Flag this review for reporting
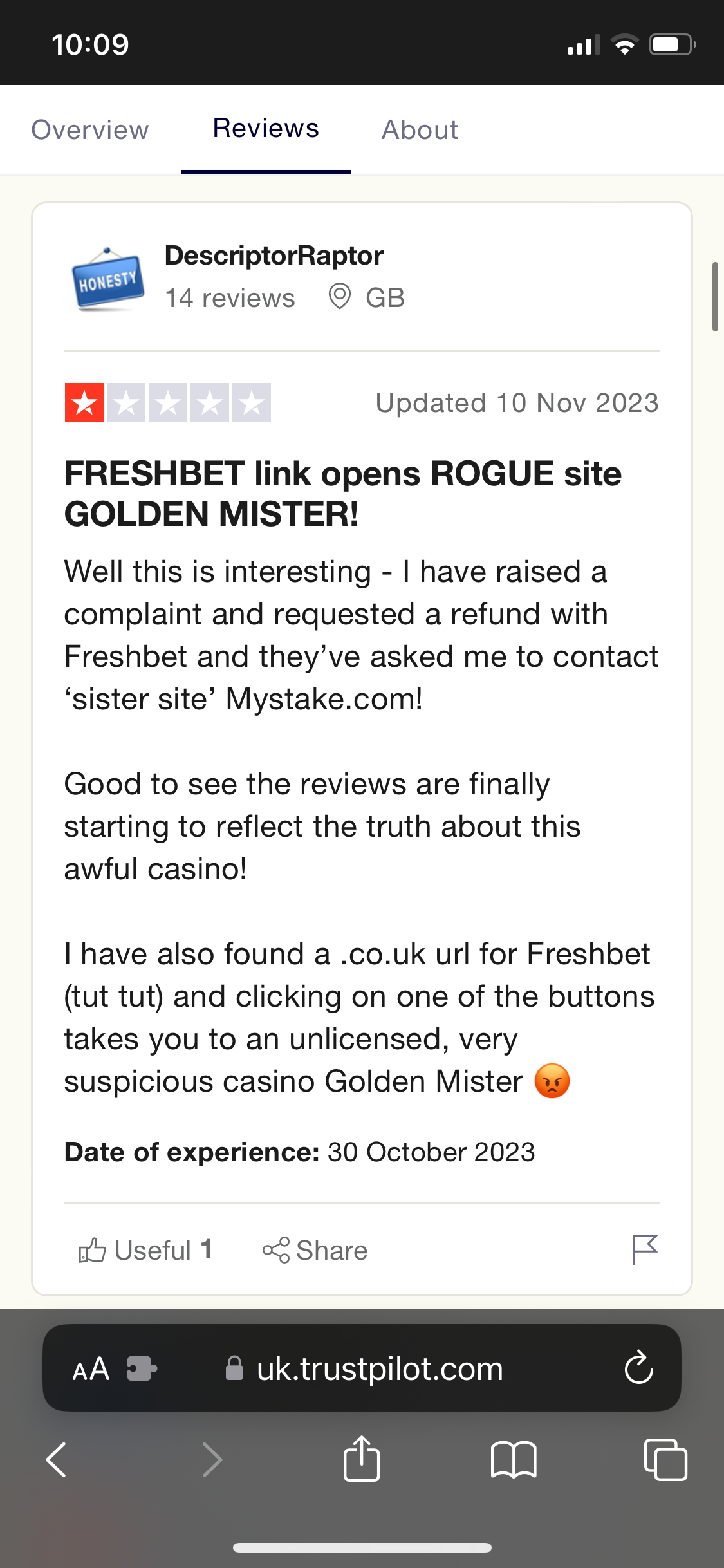This screenshot has height=1568, width=724. (644, 1249)
